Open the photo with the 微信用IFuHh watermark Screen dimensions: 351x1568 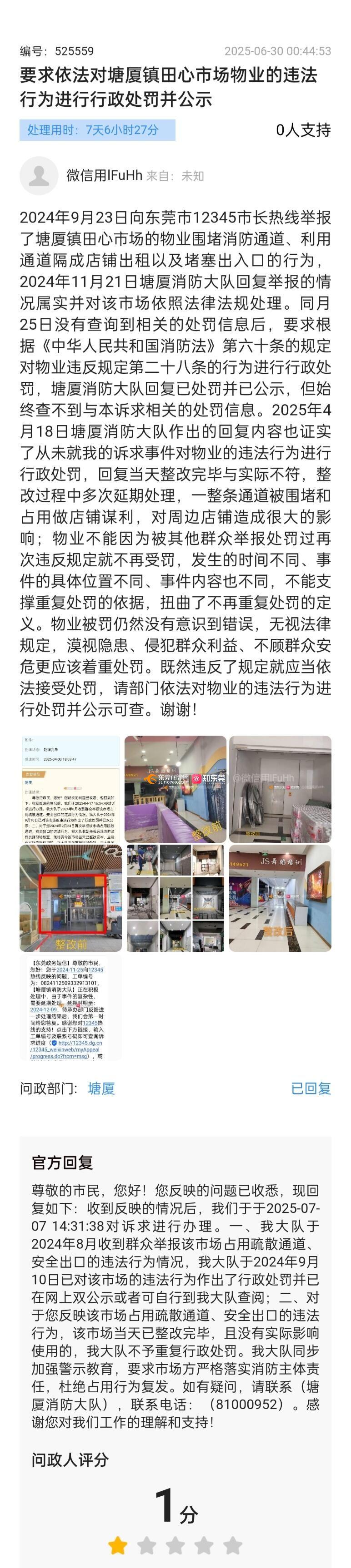[x=281, y=788]
